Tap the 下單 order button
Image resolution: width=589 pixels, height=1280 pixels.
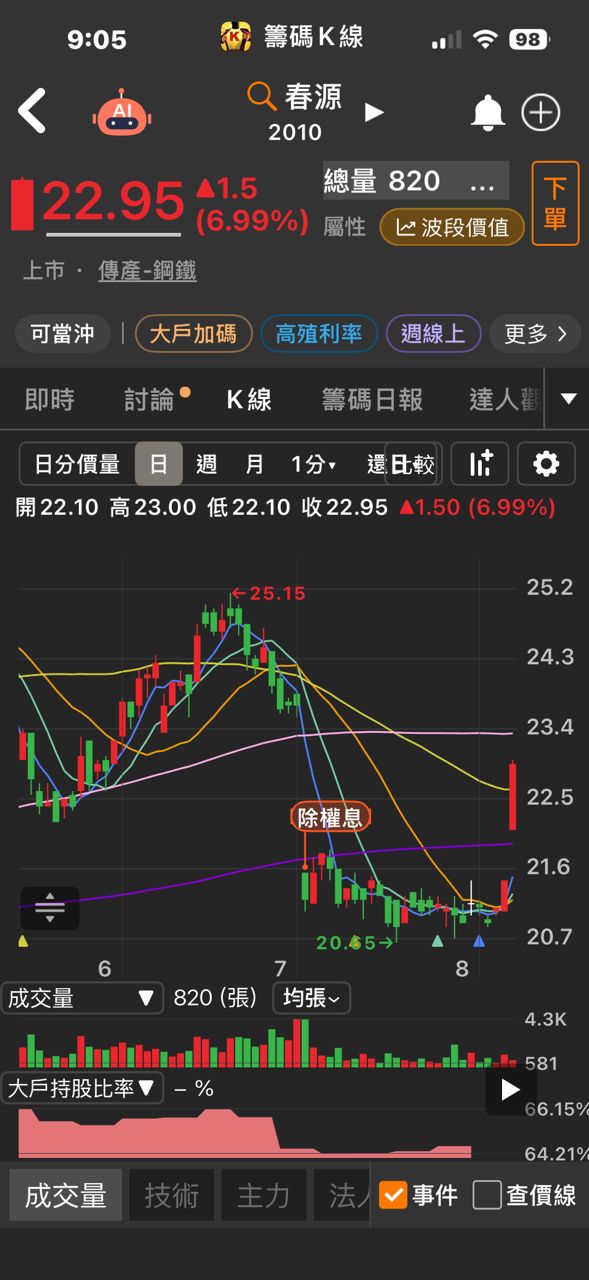[x=555, y=203]
